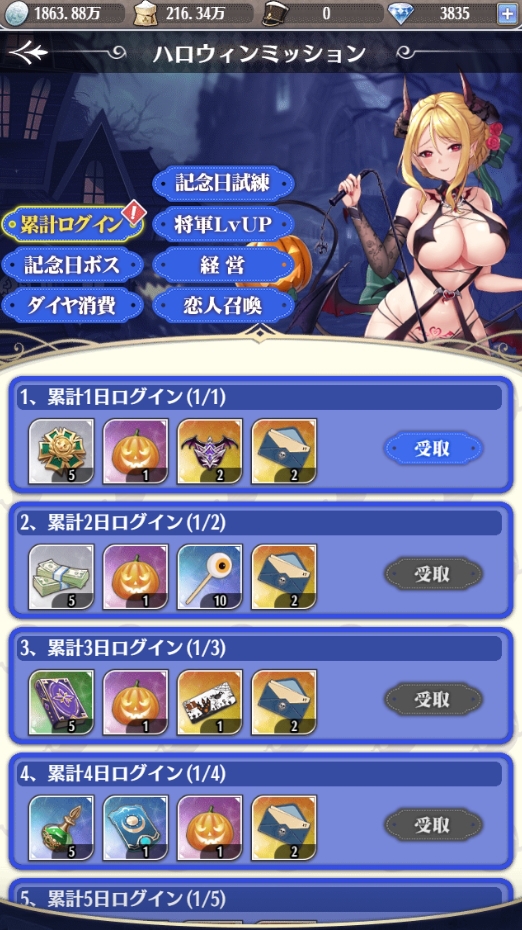Switch to the 恋人召喚 tab
522x930 pixels.
tap(223, 305)
